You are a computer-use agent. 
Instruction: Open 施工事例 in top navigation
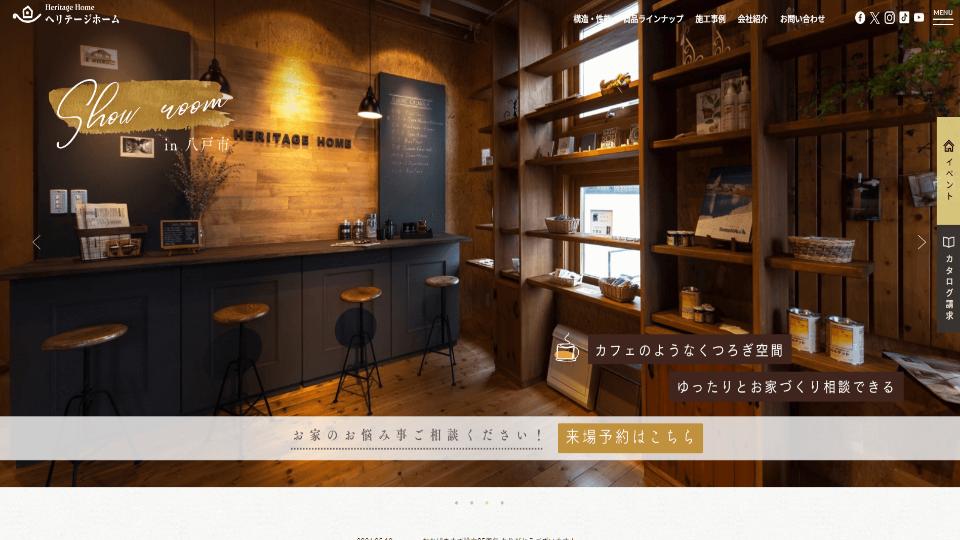(710, 19)
